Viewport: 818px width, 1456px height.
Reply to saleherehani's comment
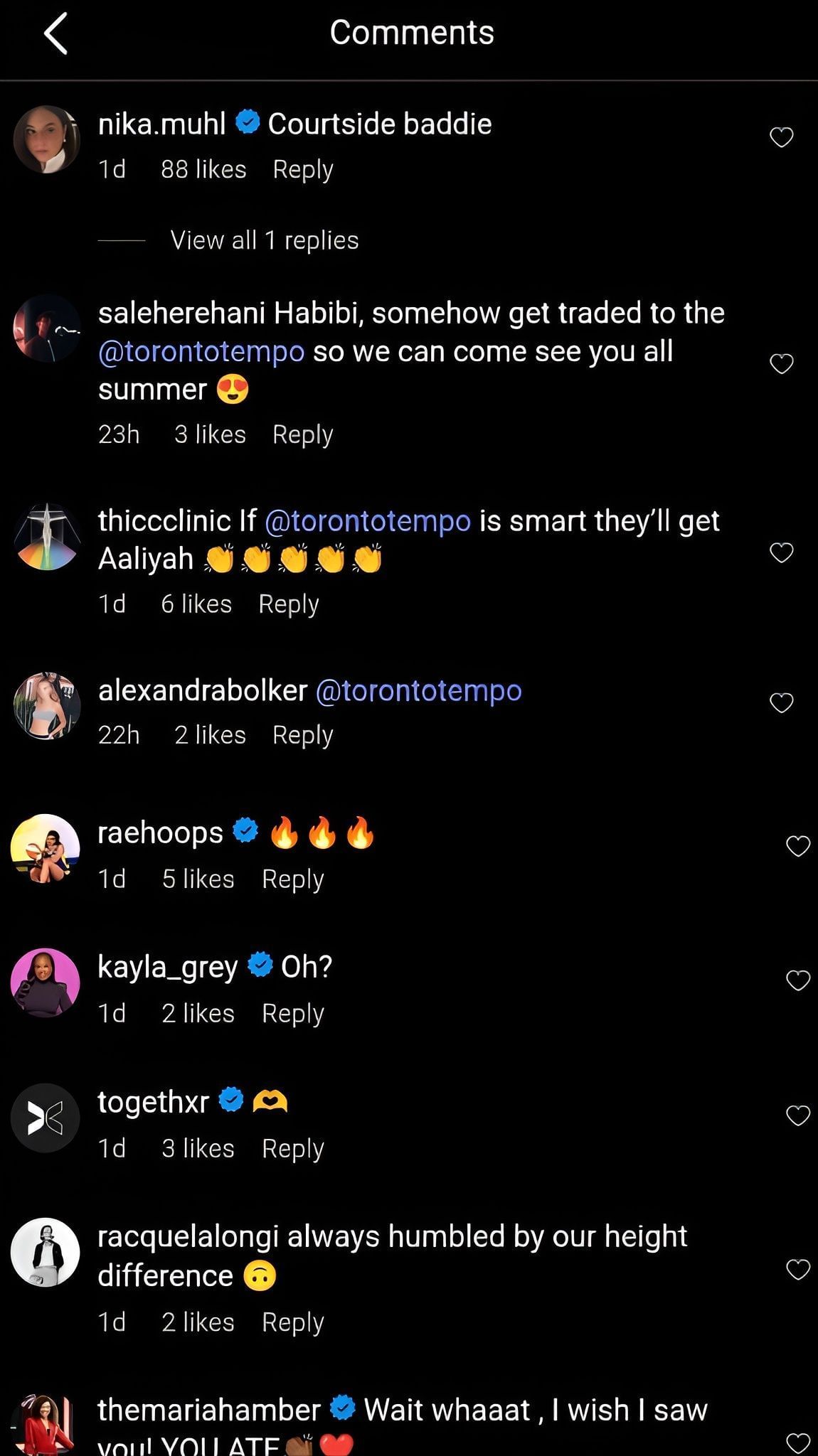[302, 434]
